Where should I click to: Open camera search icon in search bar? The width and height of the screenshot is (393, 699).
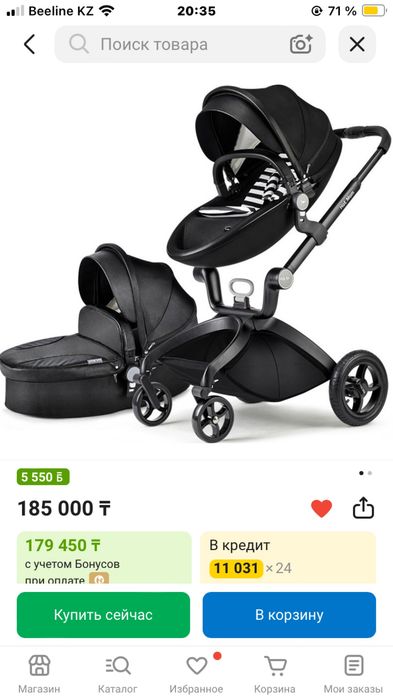pyautogui.click(x=301, y=45)
